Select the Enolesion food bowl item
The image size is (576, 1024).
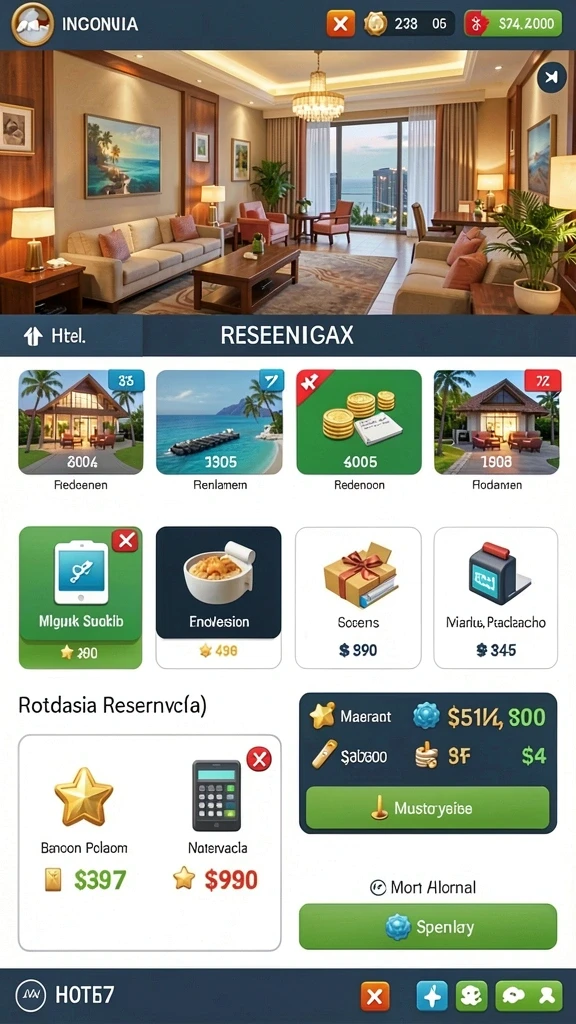[219, 597]
